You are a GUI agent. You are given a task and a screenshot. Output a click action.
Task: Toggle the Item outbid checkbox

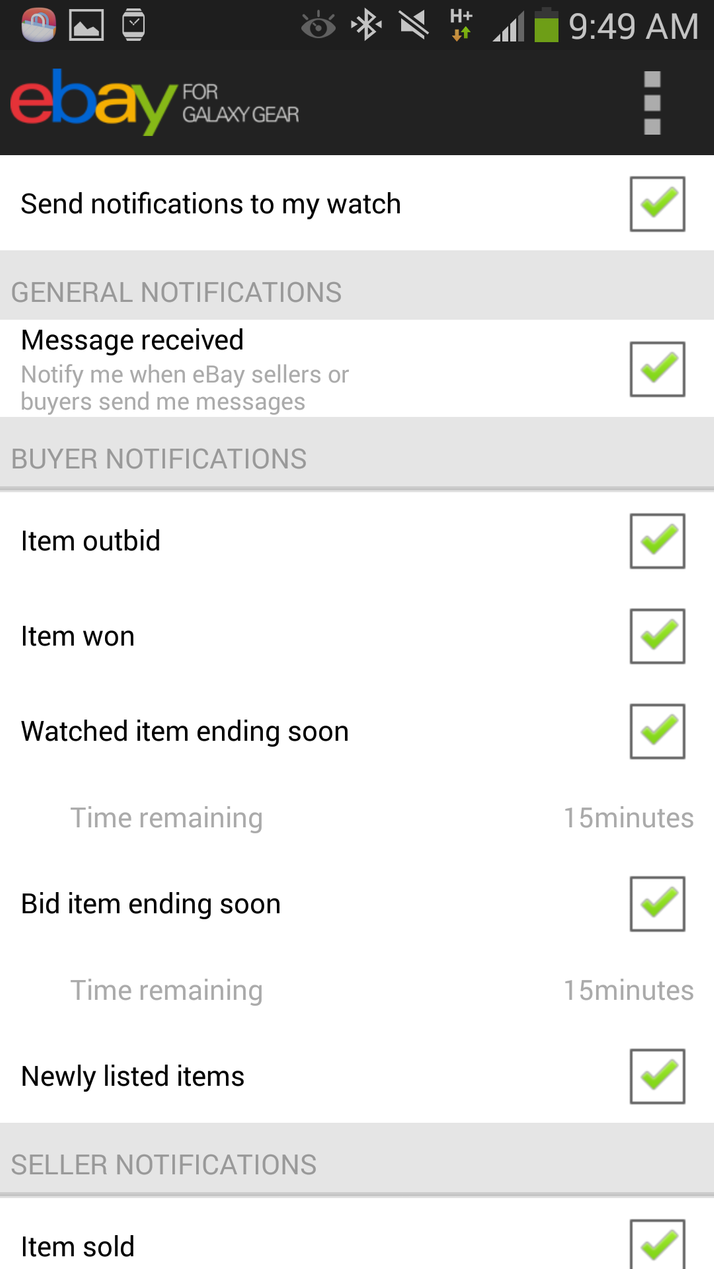[657, 541]
